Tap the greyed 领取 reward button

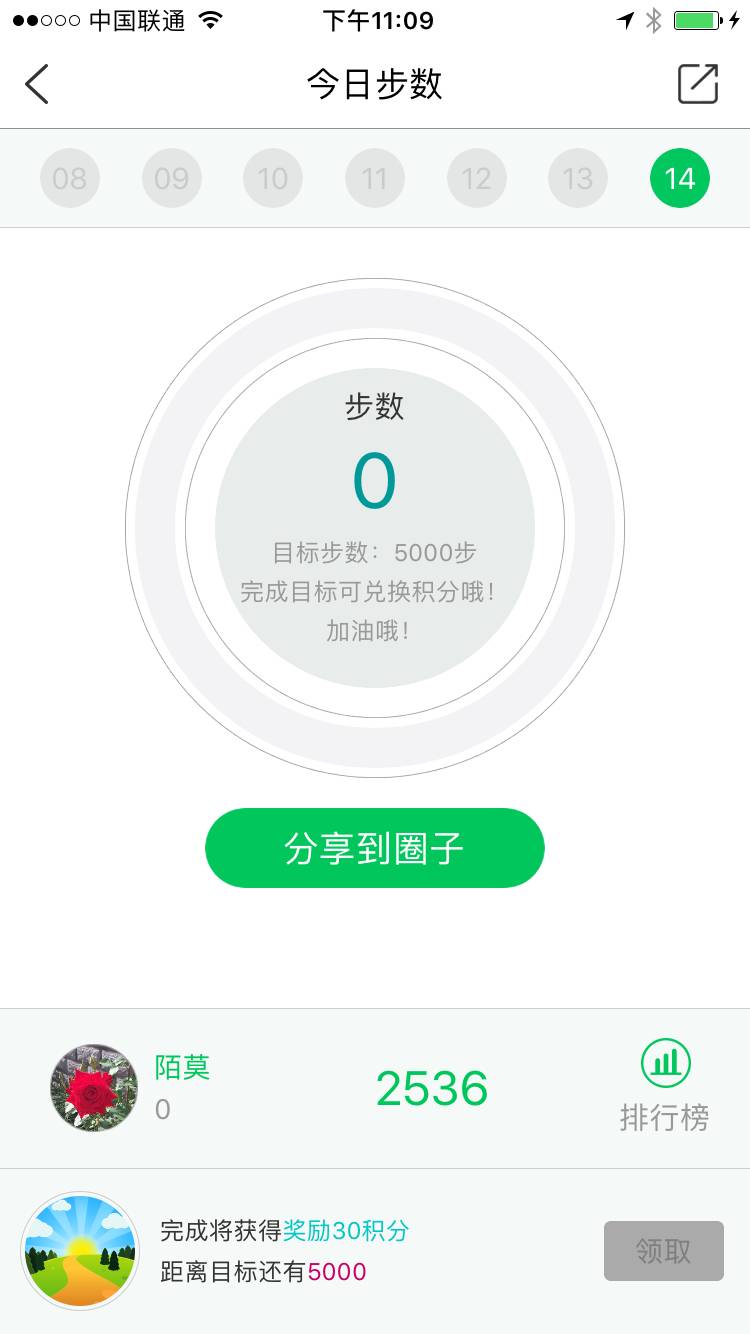coord(663,1250)
